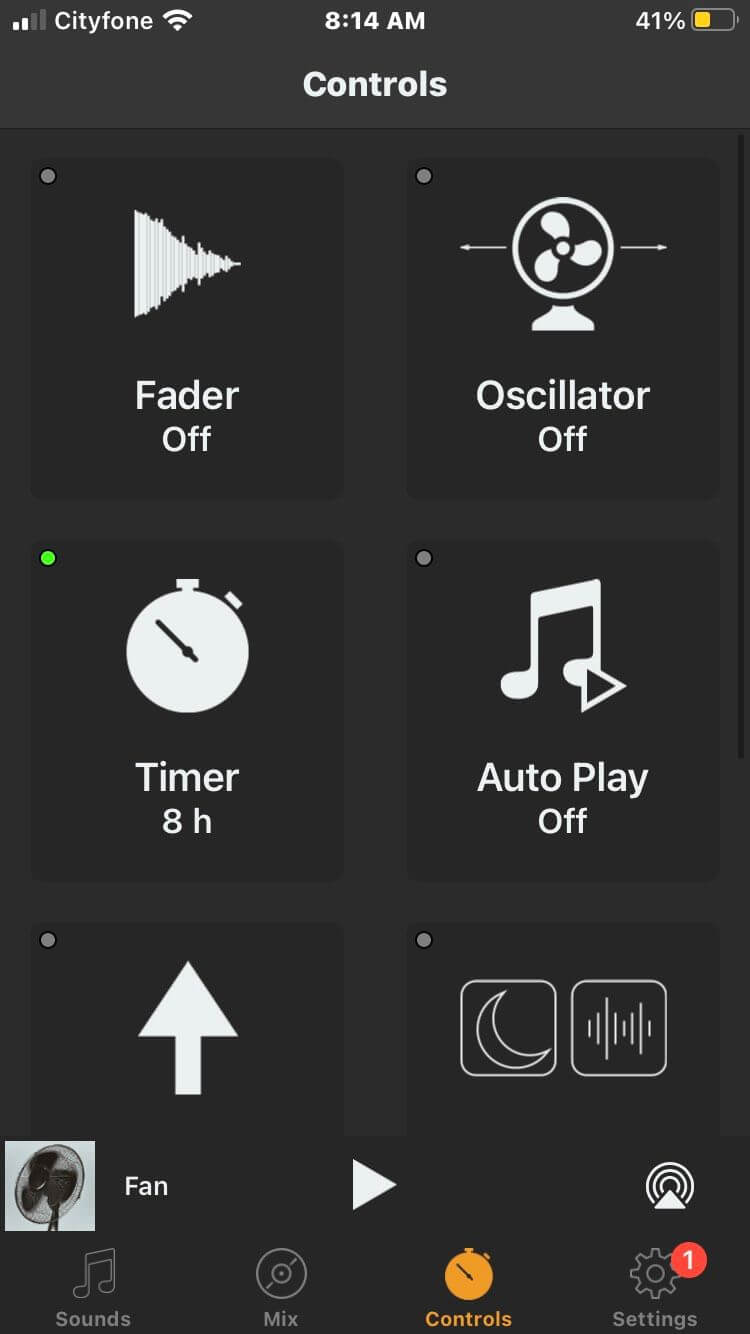Open the Fader control card

(187, 329)
